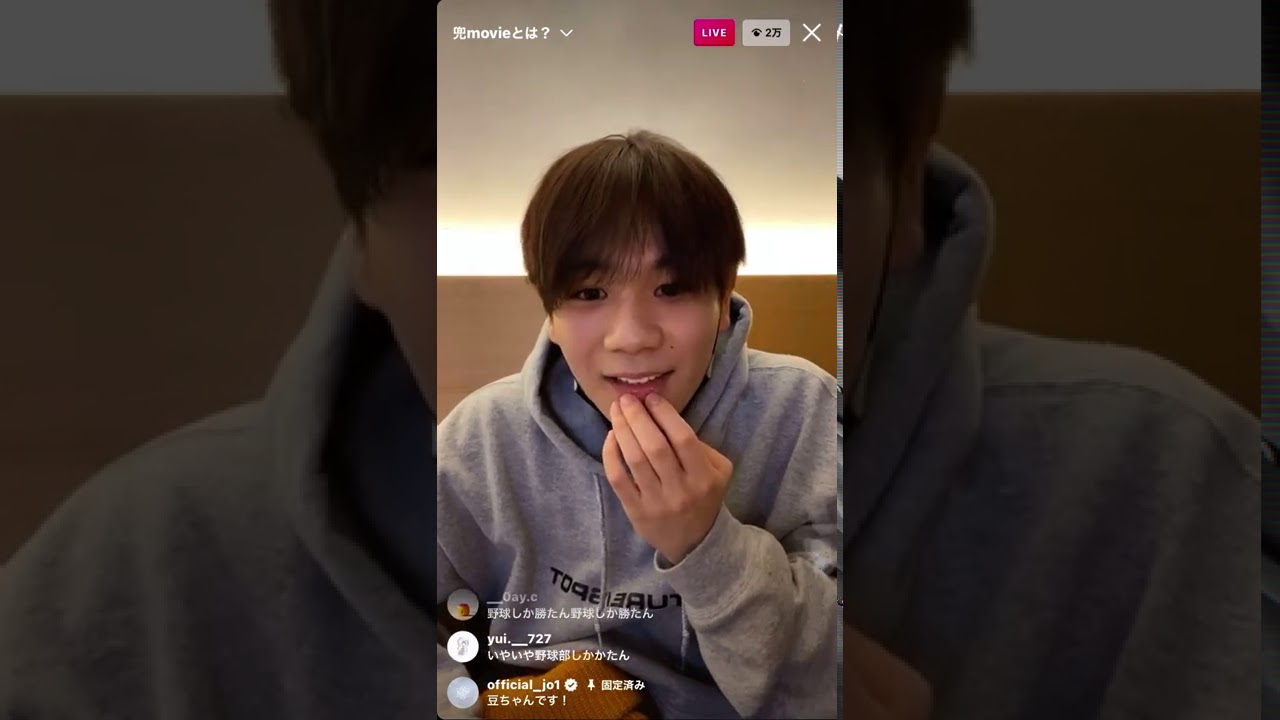Open __0ay.c commenter's avatar
The image size is (1280, 720).
click(x=462, y=604)
